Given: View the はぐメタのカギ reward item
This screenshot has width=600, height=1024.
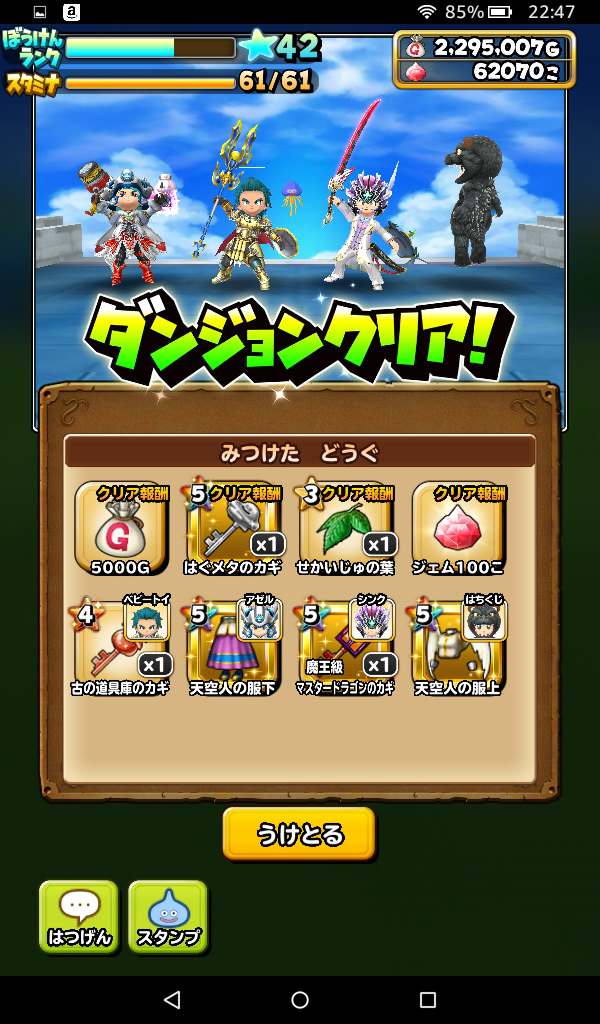Looking at the screenshot, I should click(x=233, y=527).
